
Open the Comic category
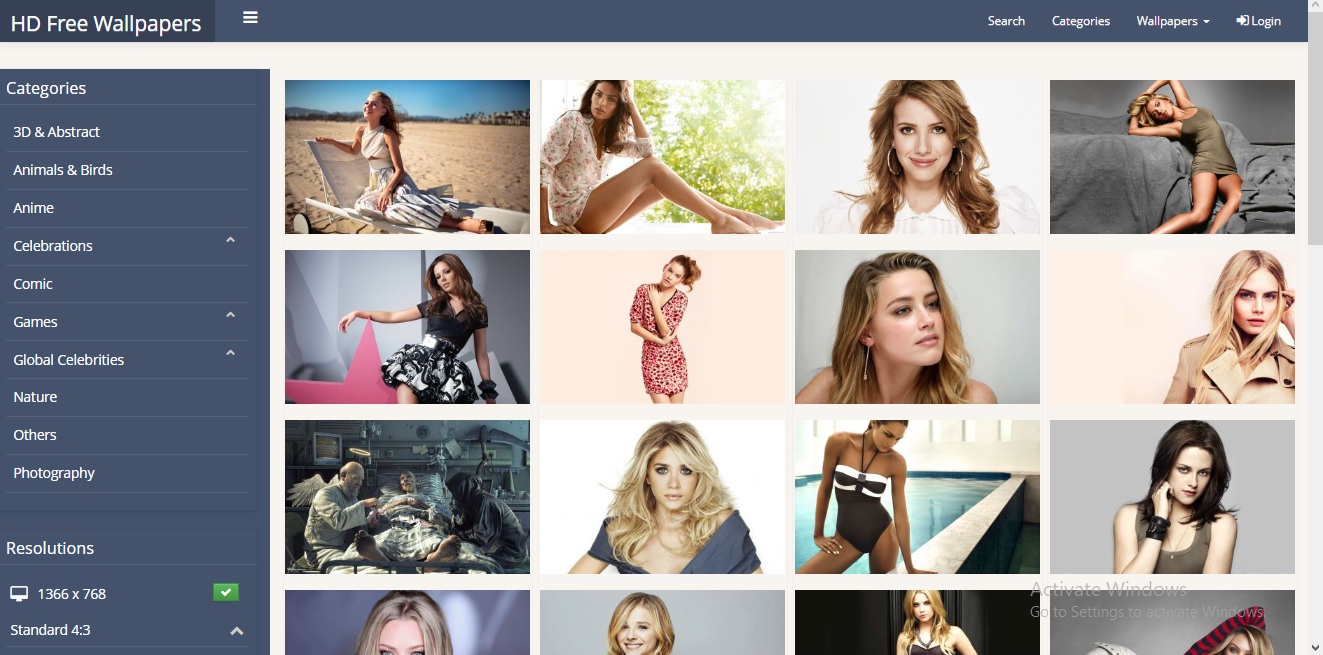(33, 284)
